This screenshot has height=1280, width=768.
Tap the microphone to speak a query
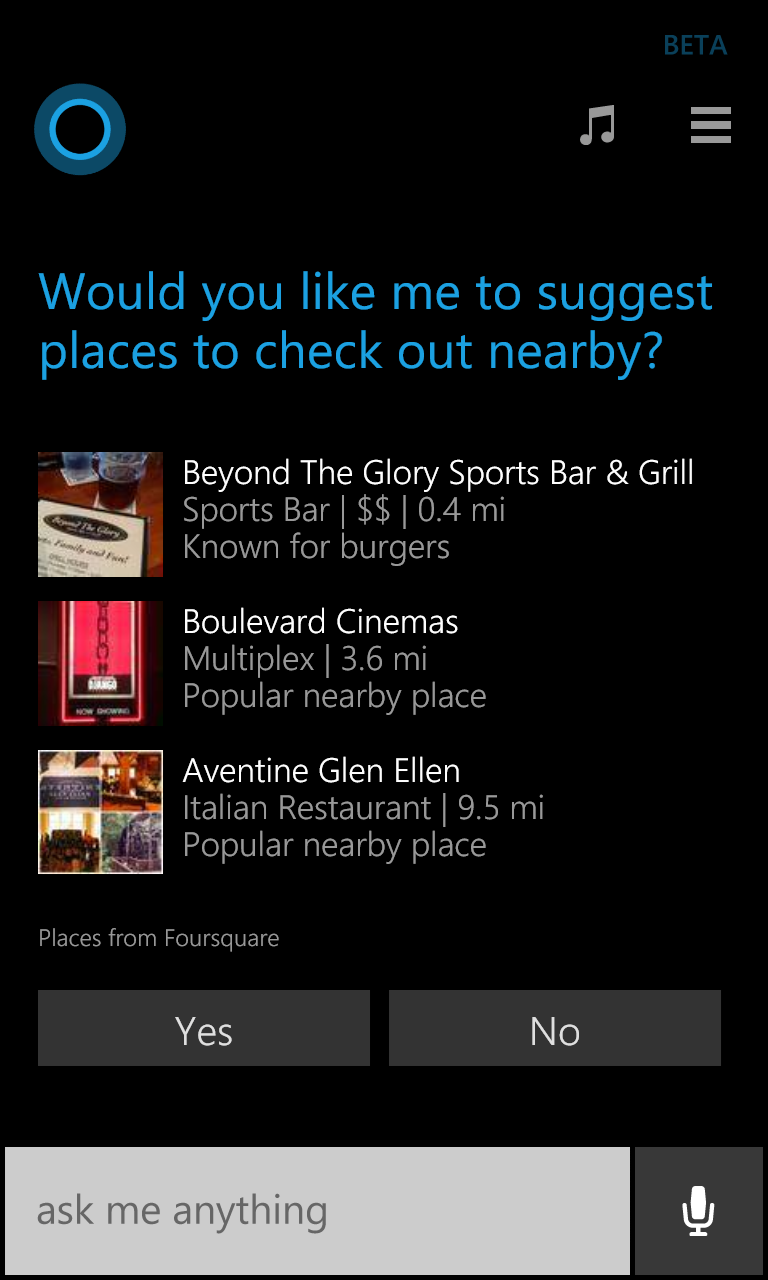tap(698, 1209)
